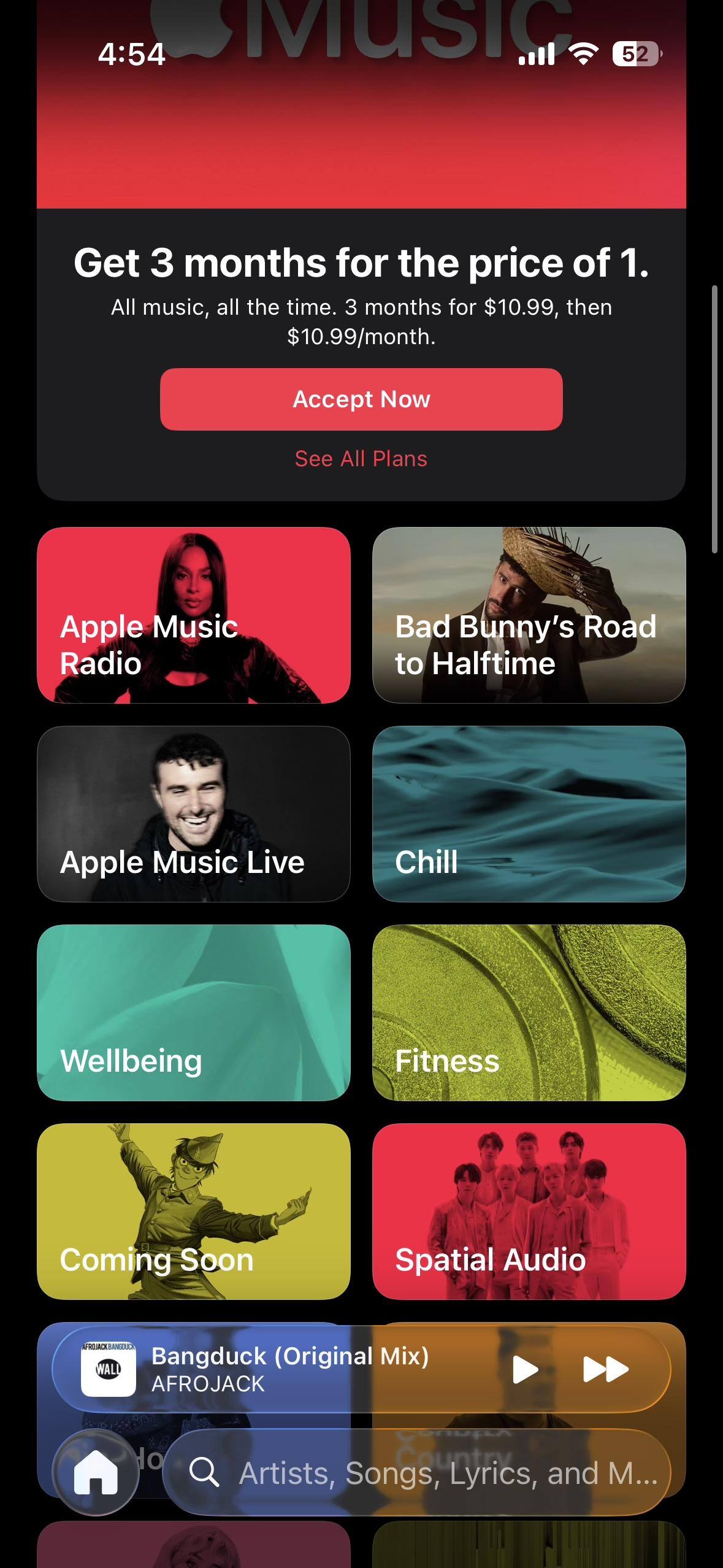Image resolution: width=723 pixels, height=1568 pixels.
Task: Open Bad Bunny's Road to Halftime
Action: (x=529, y=615)
